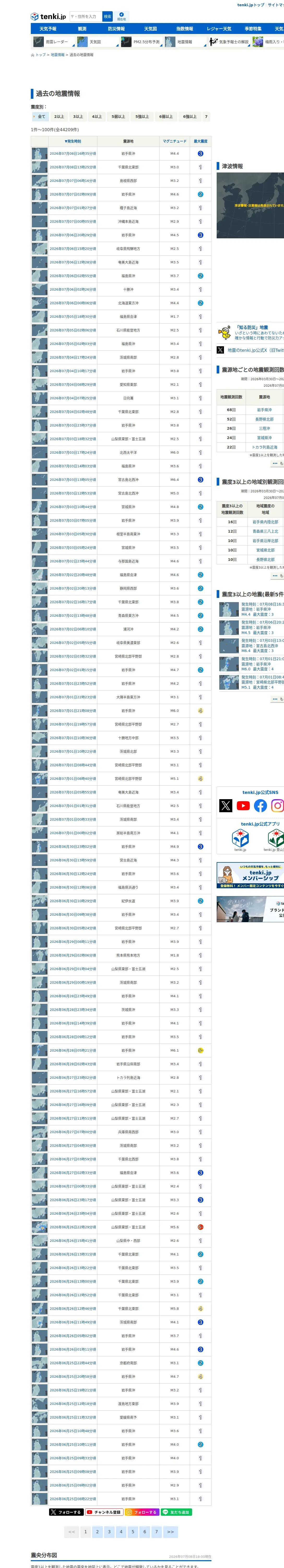Screen dimensions: 284x1568
Task: Tap the 検索 search button
Action: [x=107, y=16]
